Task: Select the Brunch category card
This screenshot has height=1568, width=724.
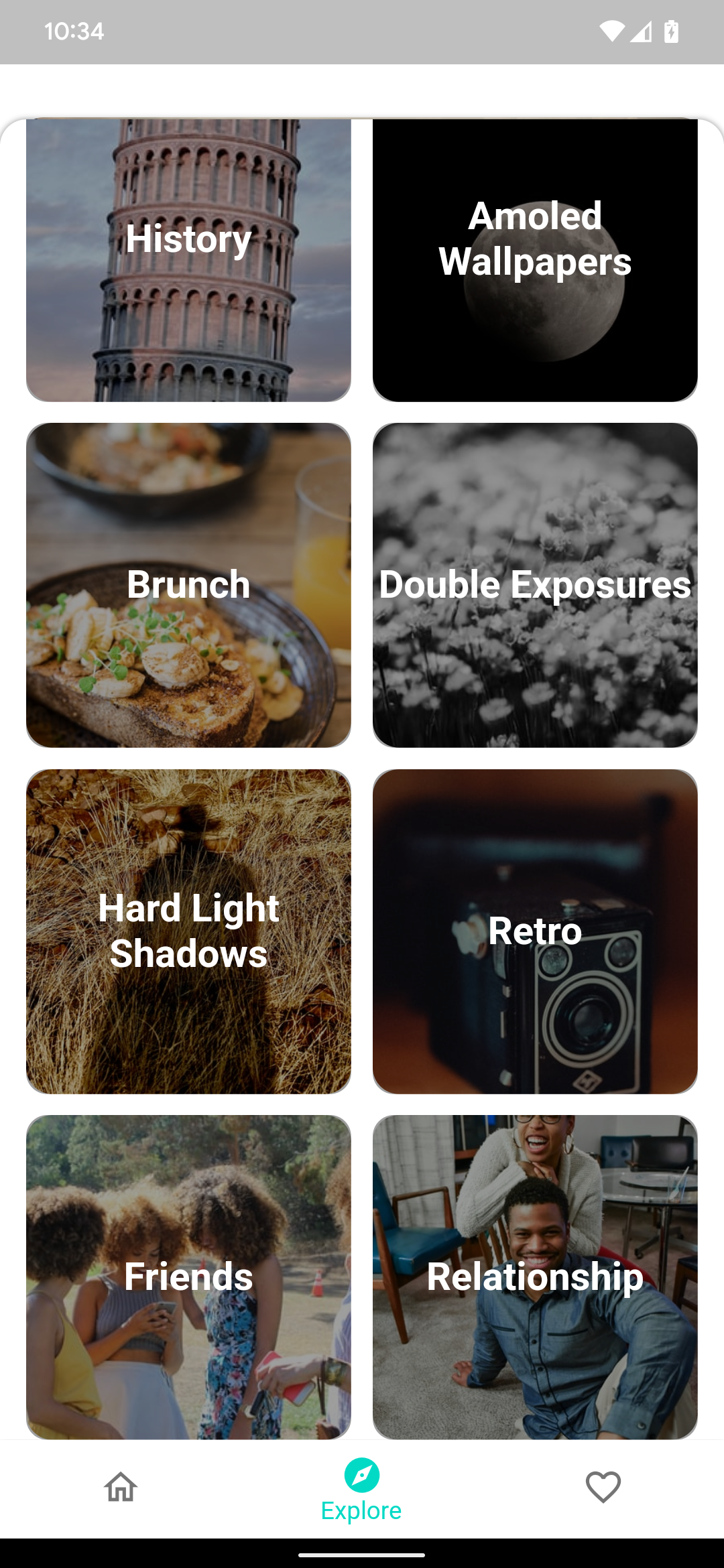Action: pos(188,585)
